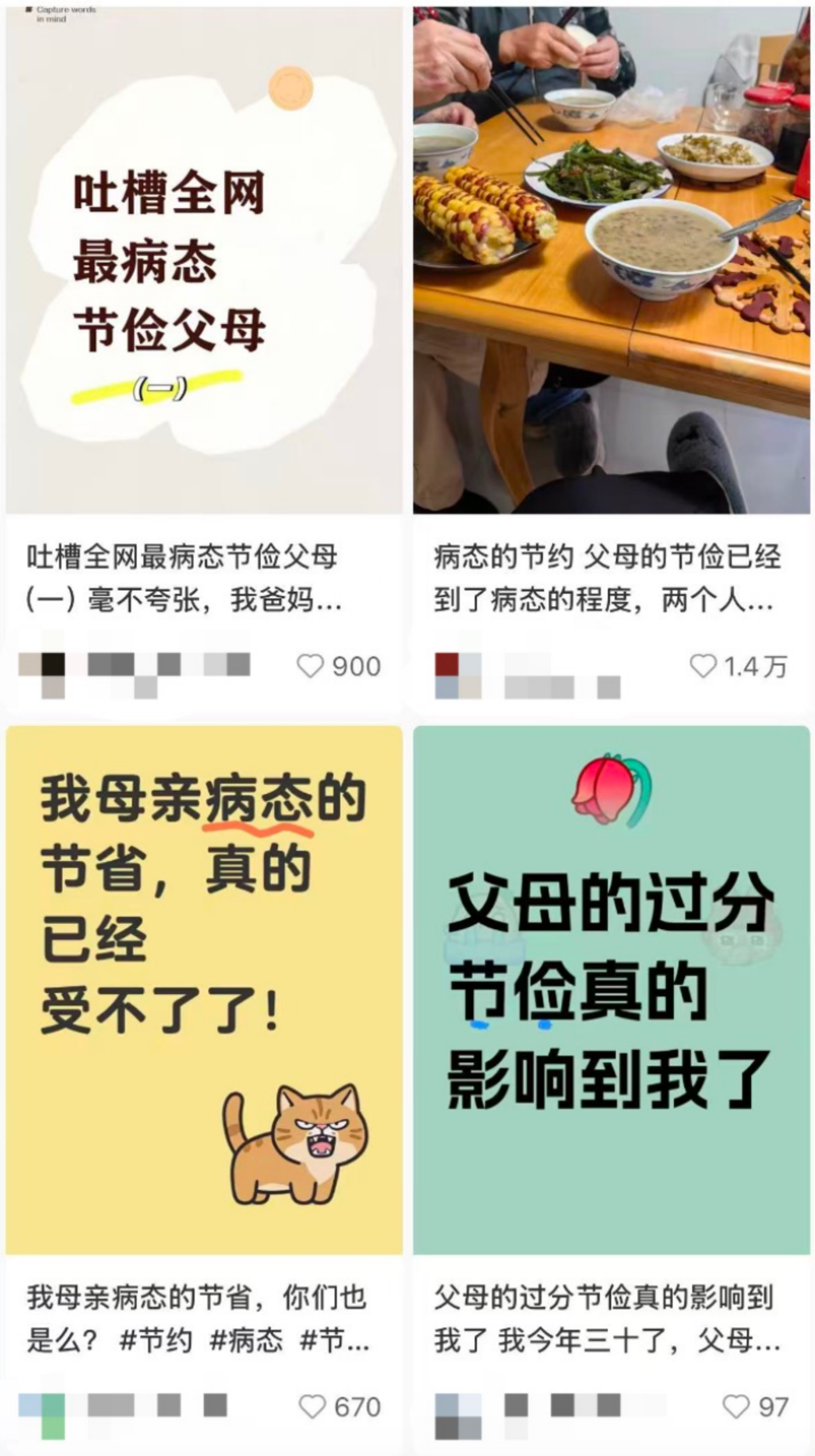The width and height of the screenshot is (815, 1456).
Task: Like the post with 900 likes
Action: point(310,666)
